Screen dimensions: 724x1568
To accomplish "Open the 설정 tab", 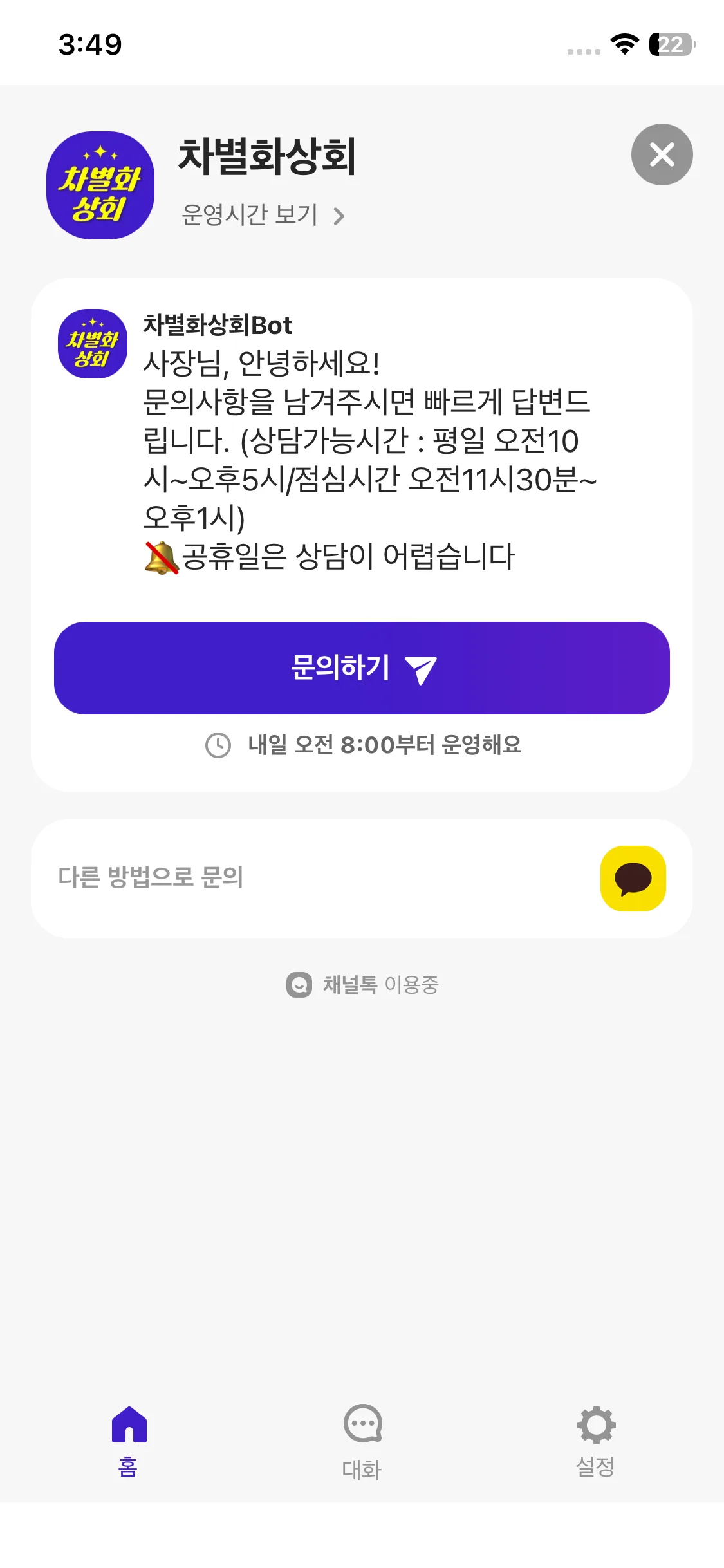I will point(595,1441).
